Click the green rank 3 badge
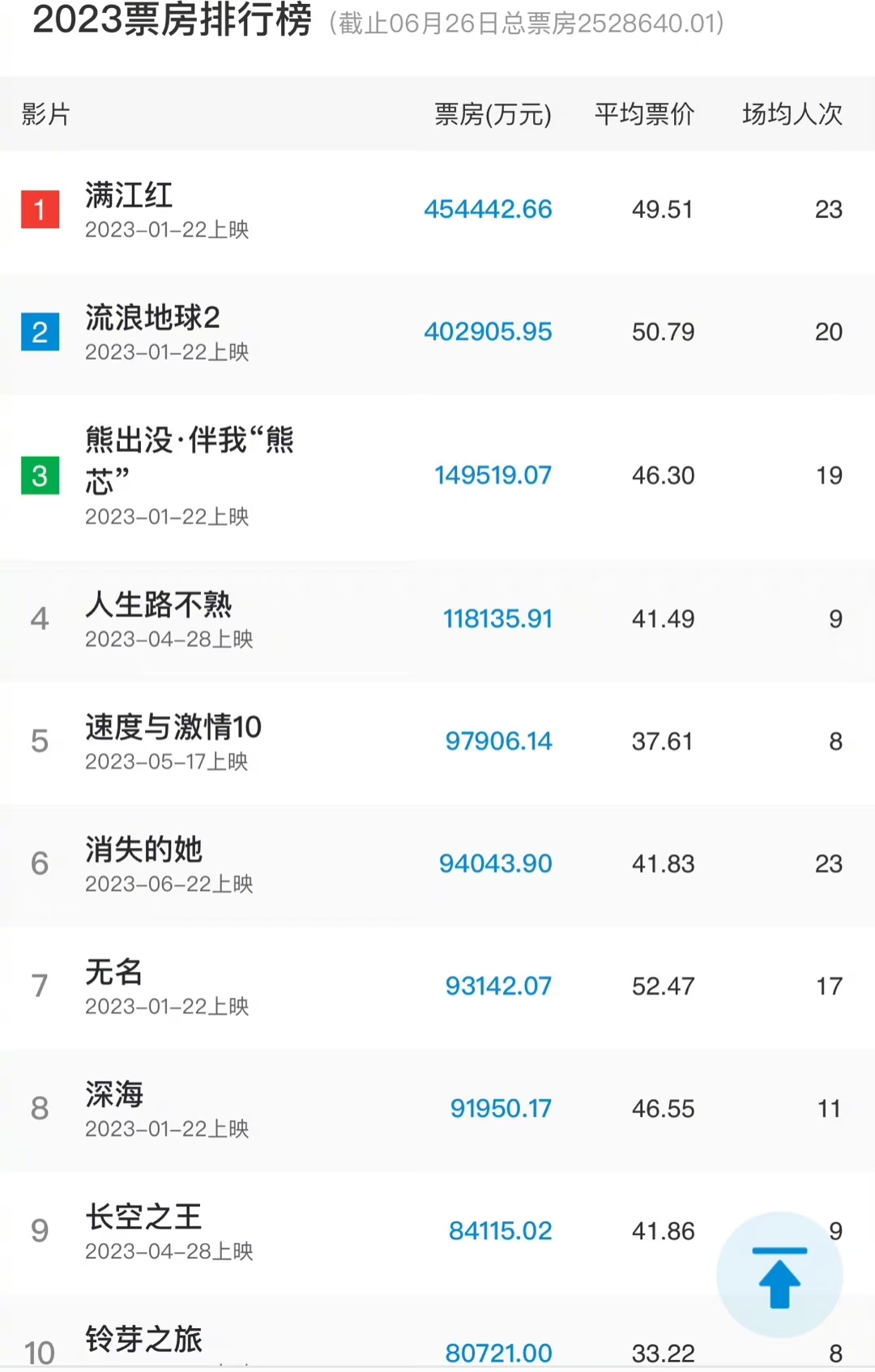 40,476
